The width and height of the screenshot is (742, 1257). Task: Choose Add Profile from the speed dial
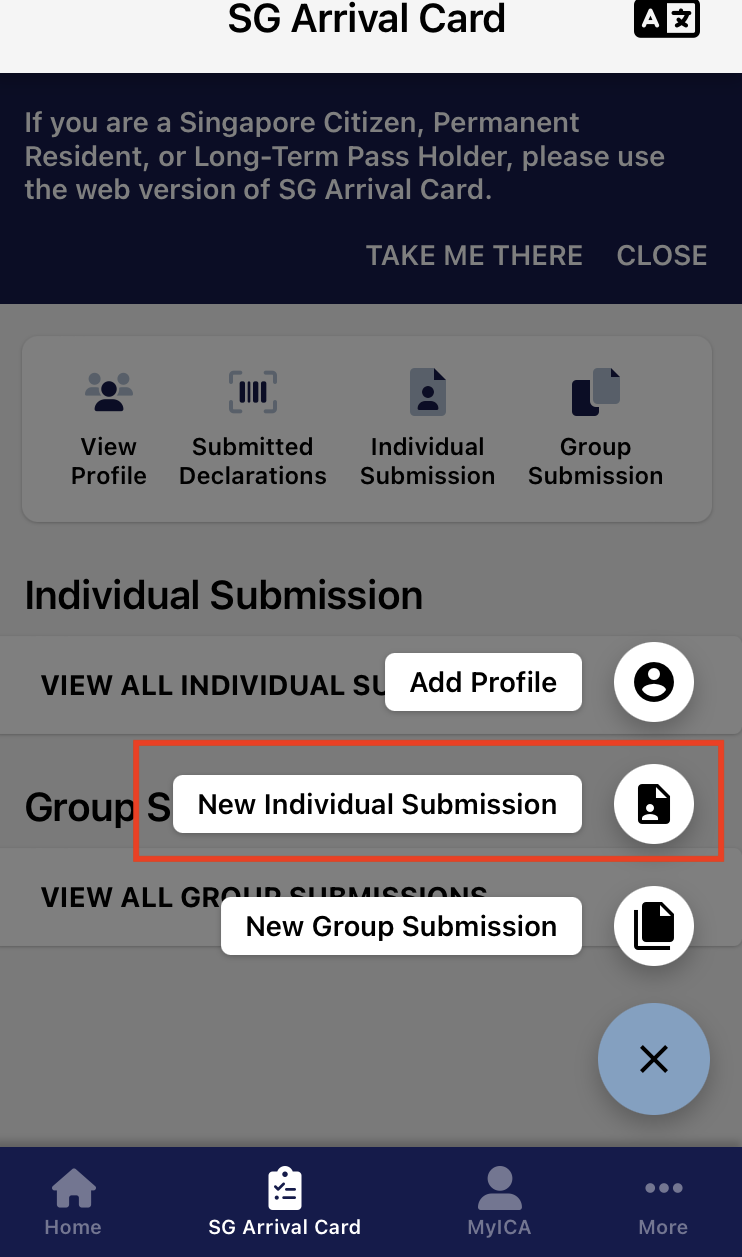coord(653,683)
